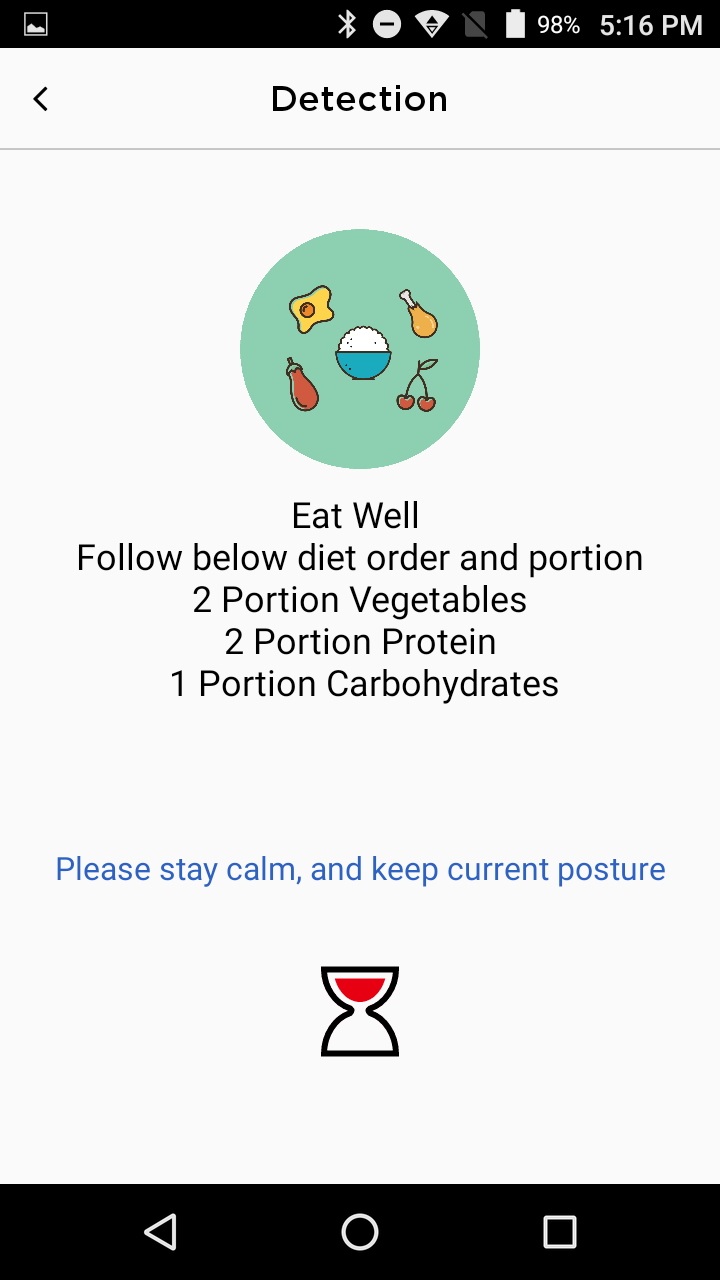Go to the home screen
Screen dimensions: 720x1280
360,1232
